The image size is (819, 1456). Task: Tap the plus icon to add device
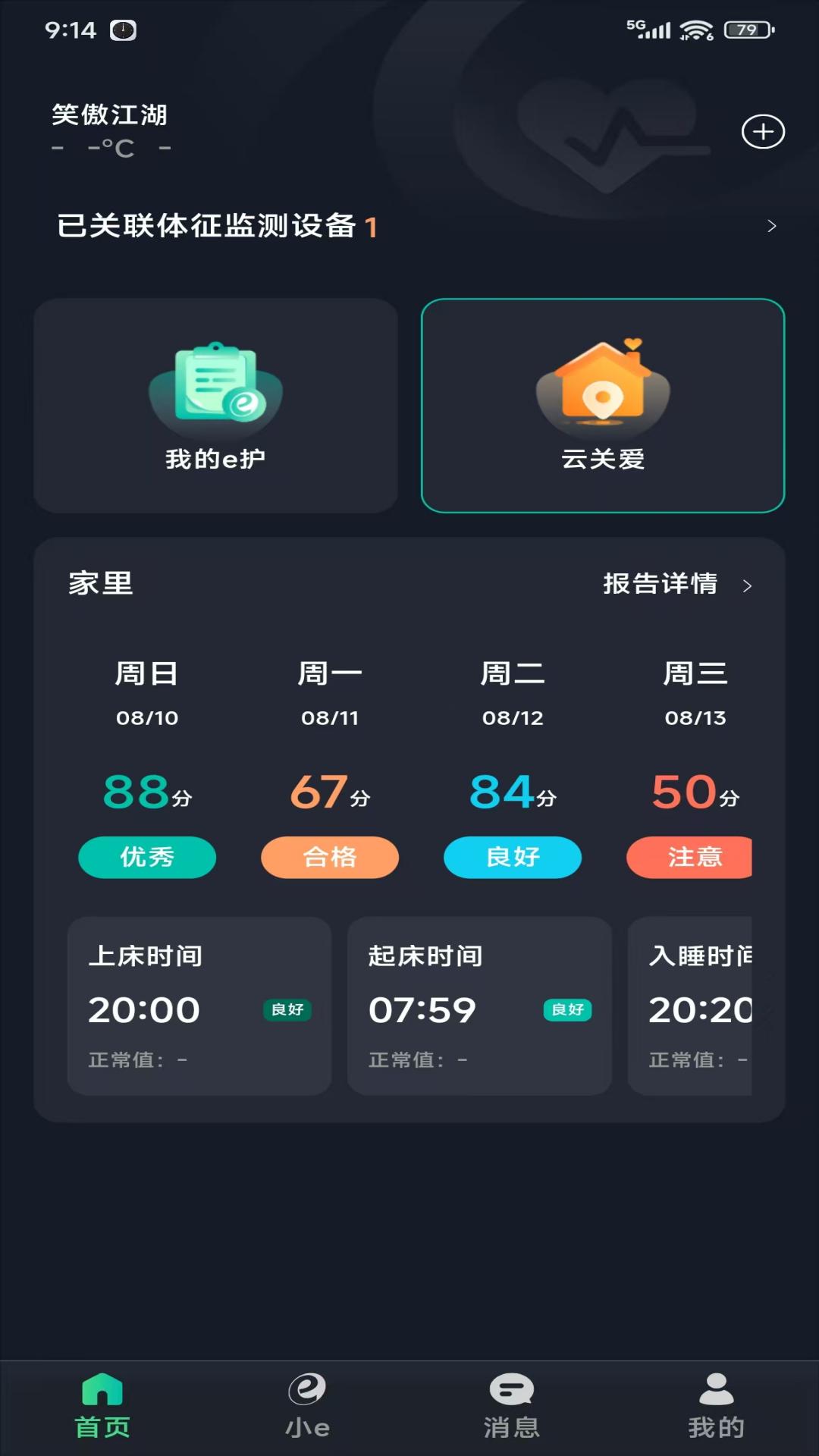(x=762, y=132)
